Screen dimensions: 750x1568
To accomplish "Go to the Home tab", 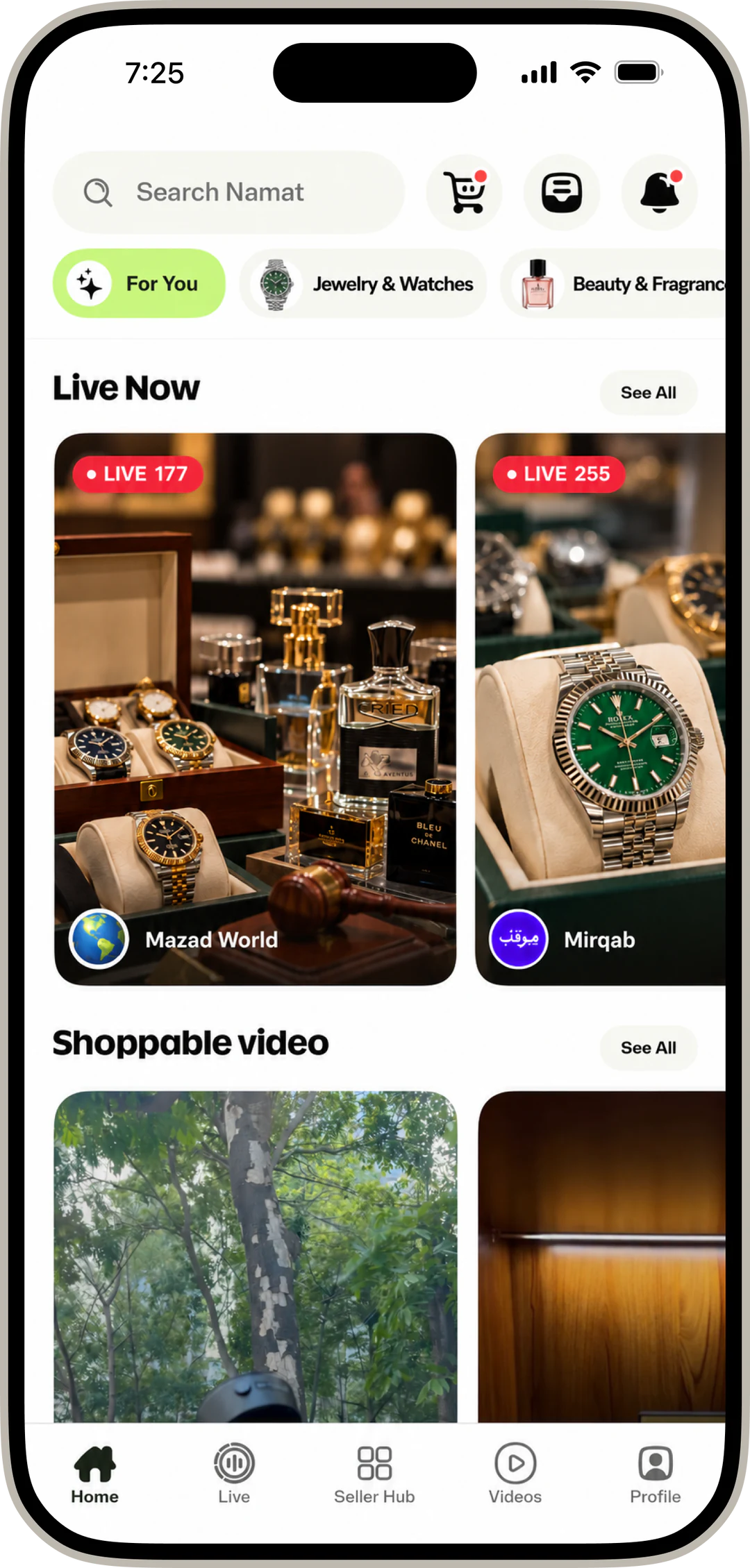I will click(x=95, y=1474).
